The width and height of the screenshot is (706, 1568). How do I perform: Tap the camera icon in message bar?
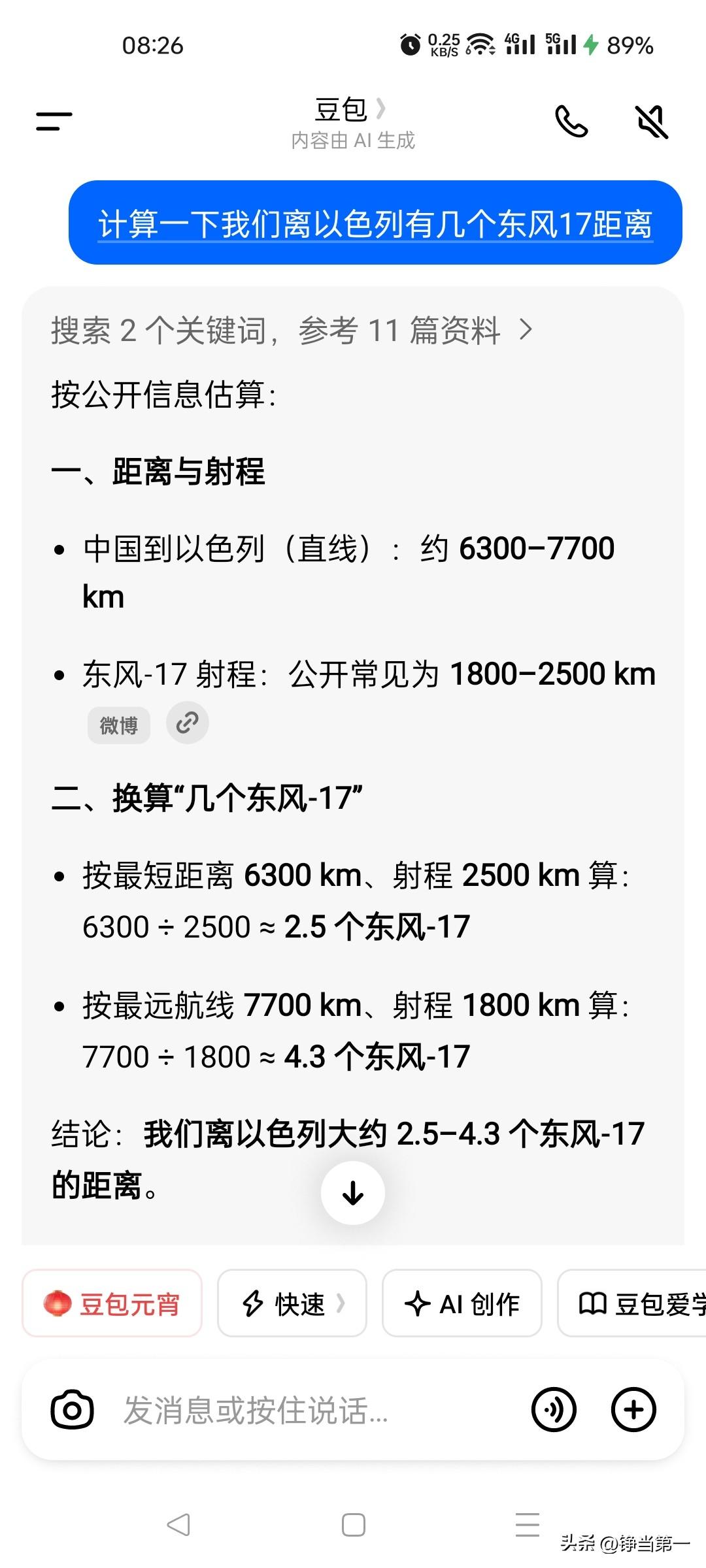(x=72, y=1409)
